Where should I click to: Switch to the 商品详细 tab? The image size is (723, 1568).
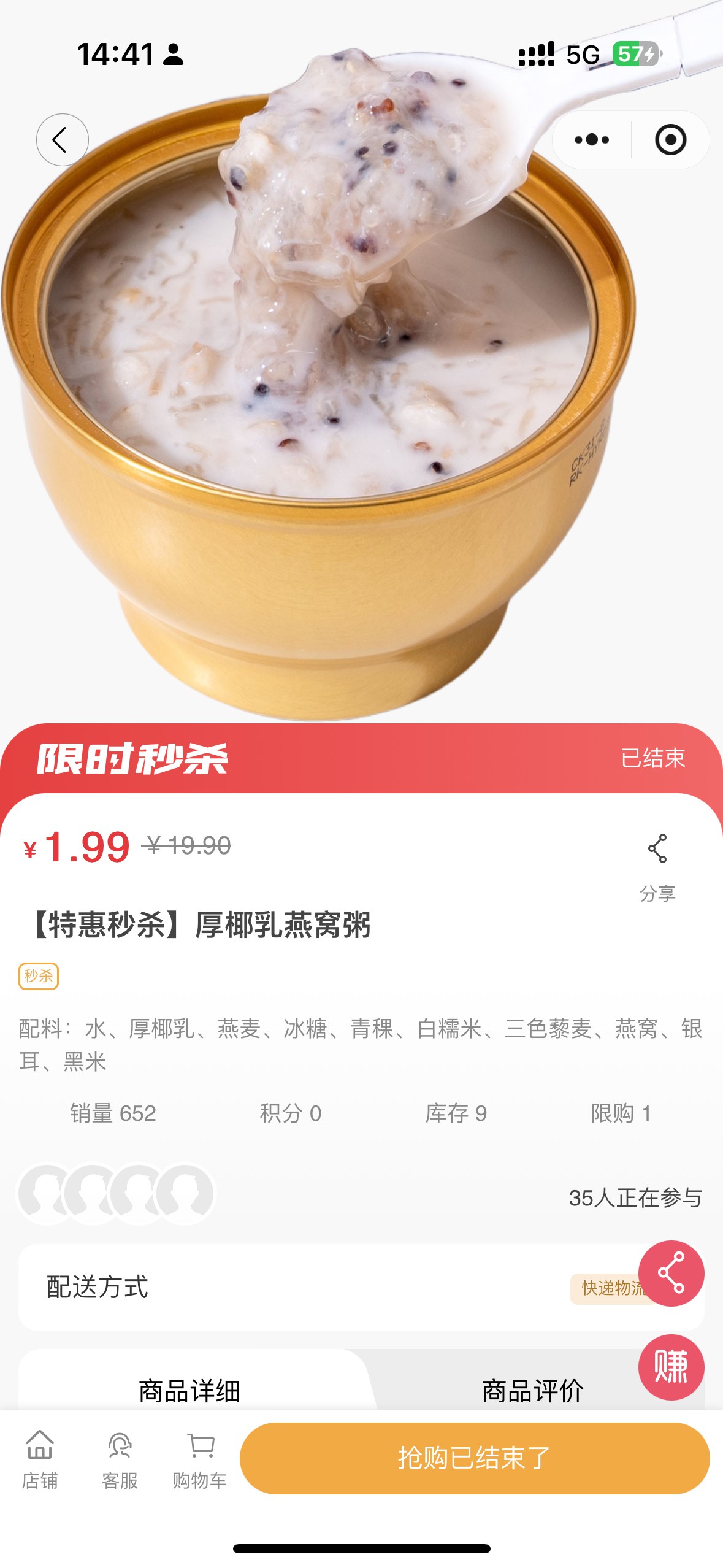point(189,1390)
